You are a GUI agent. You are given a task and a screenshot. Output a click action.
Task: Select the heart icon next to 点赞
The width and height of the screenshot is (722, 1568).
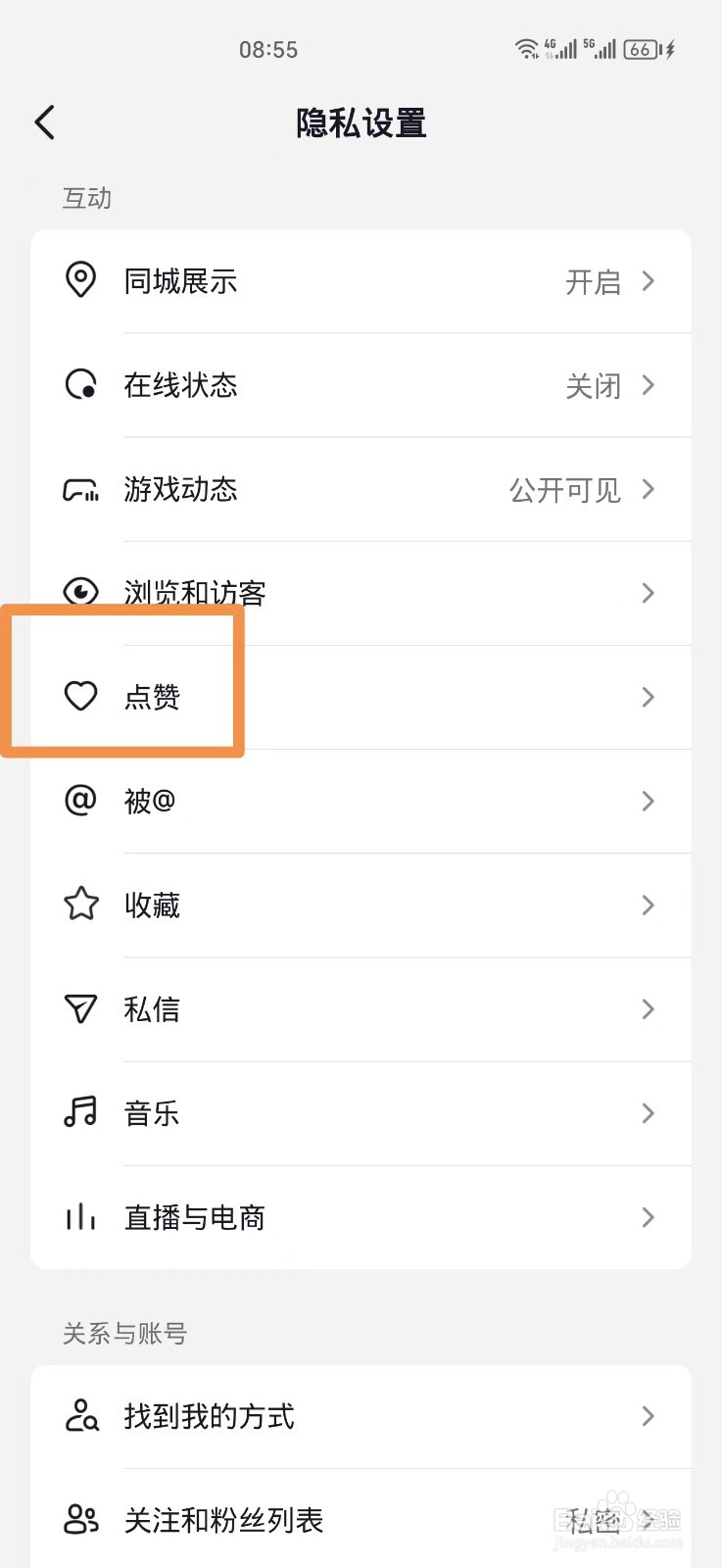point(81,697)
